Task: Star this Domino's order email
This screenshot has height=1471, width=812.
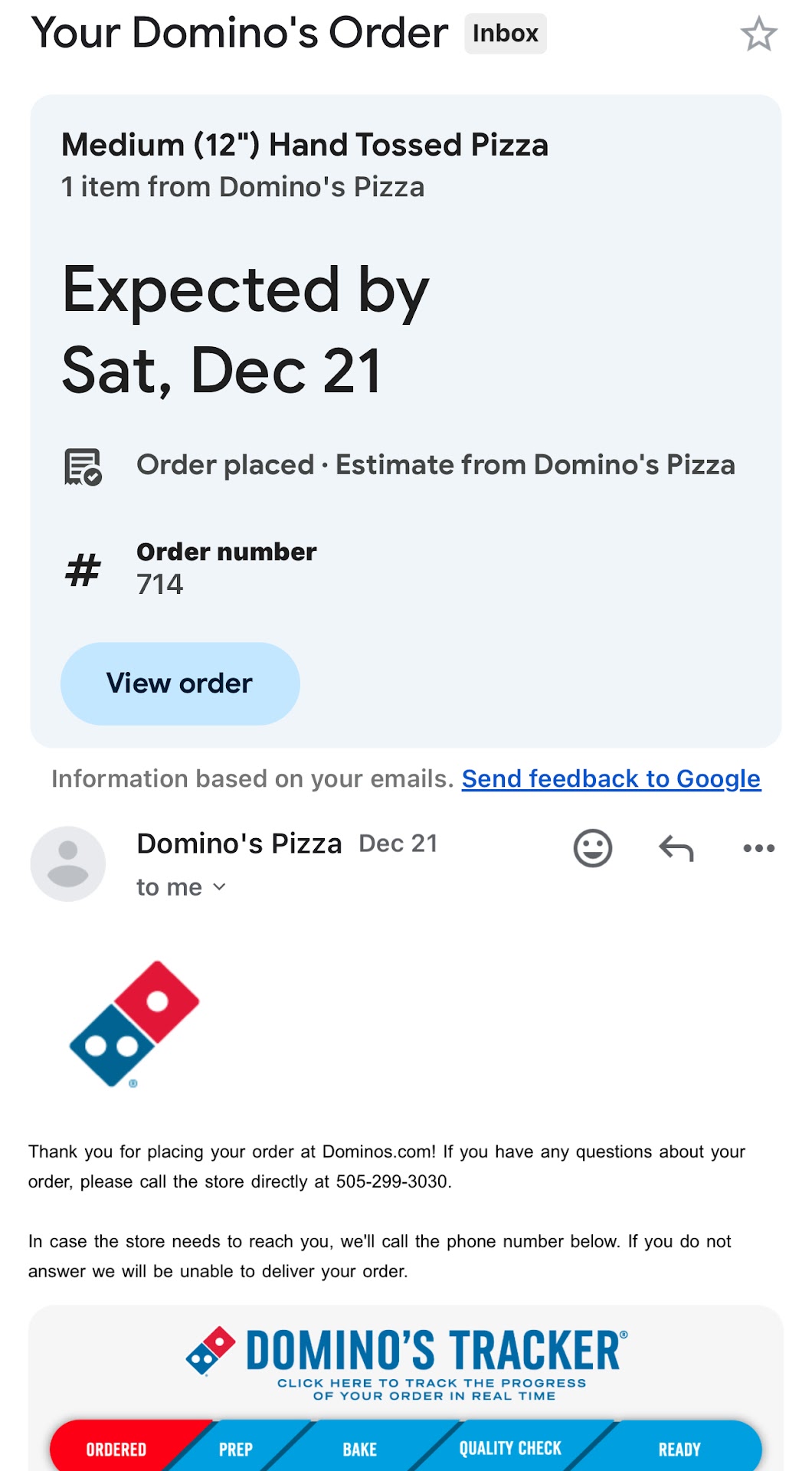Action: [x=758, y=34]
